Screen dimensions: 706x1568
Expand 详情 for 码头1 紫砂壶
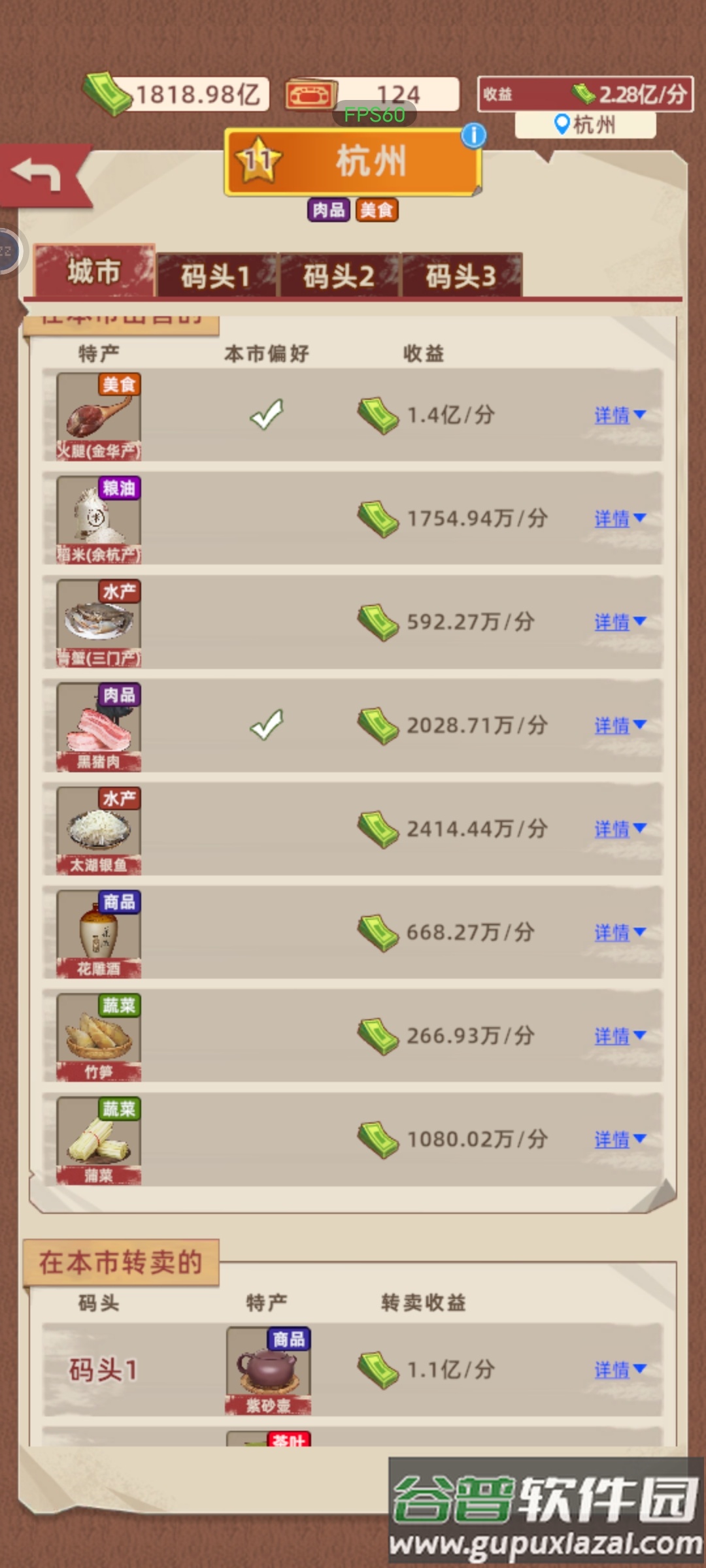pyautogui.click(x=619, y=1369)
